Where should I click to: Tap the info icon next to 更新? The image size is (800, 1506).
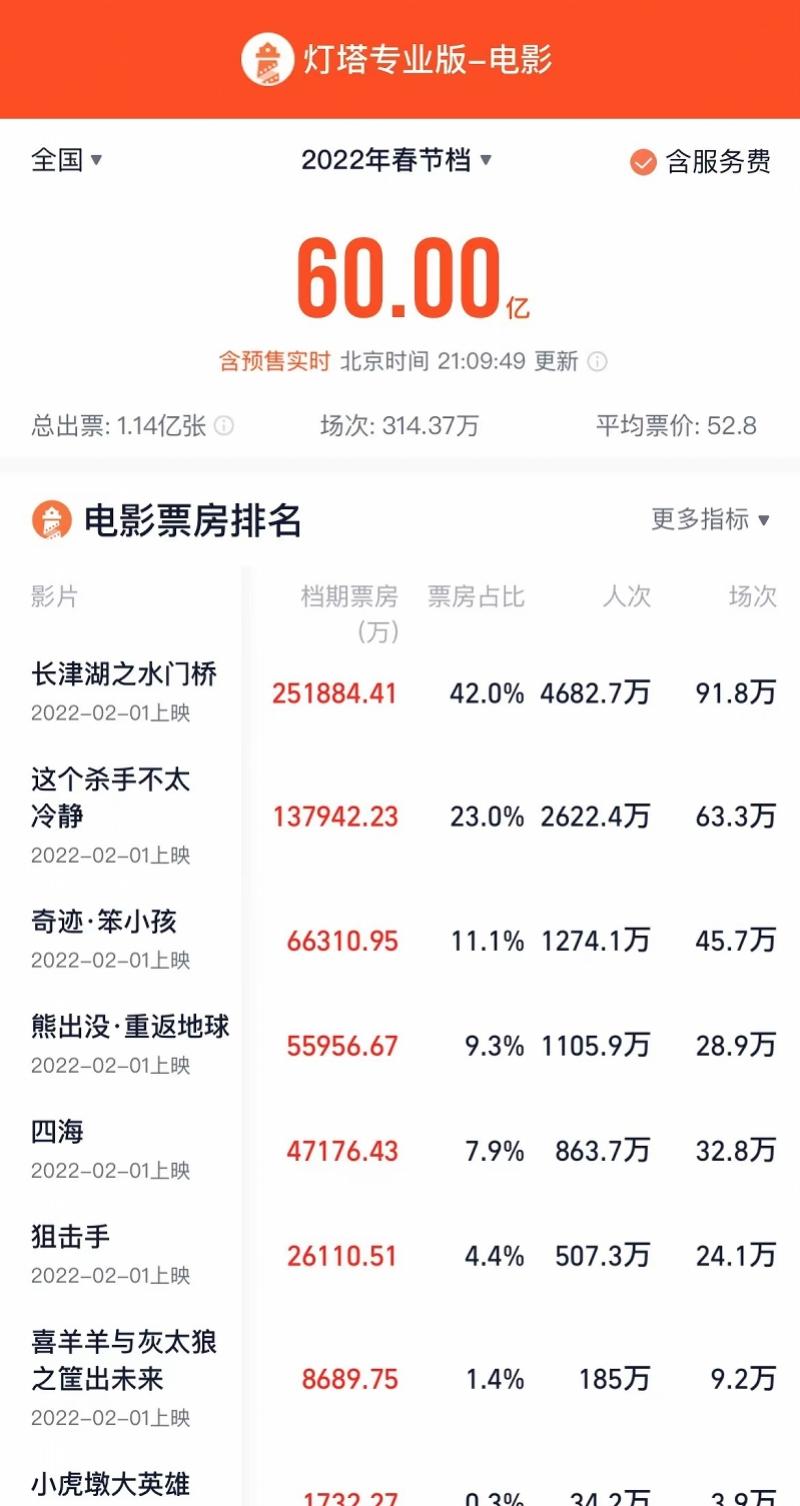pos(597,362)
